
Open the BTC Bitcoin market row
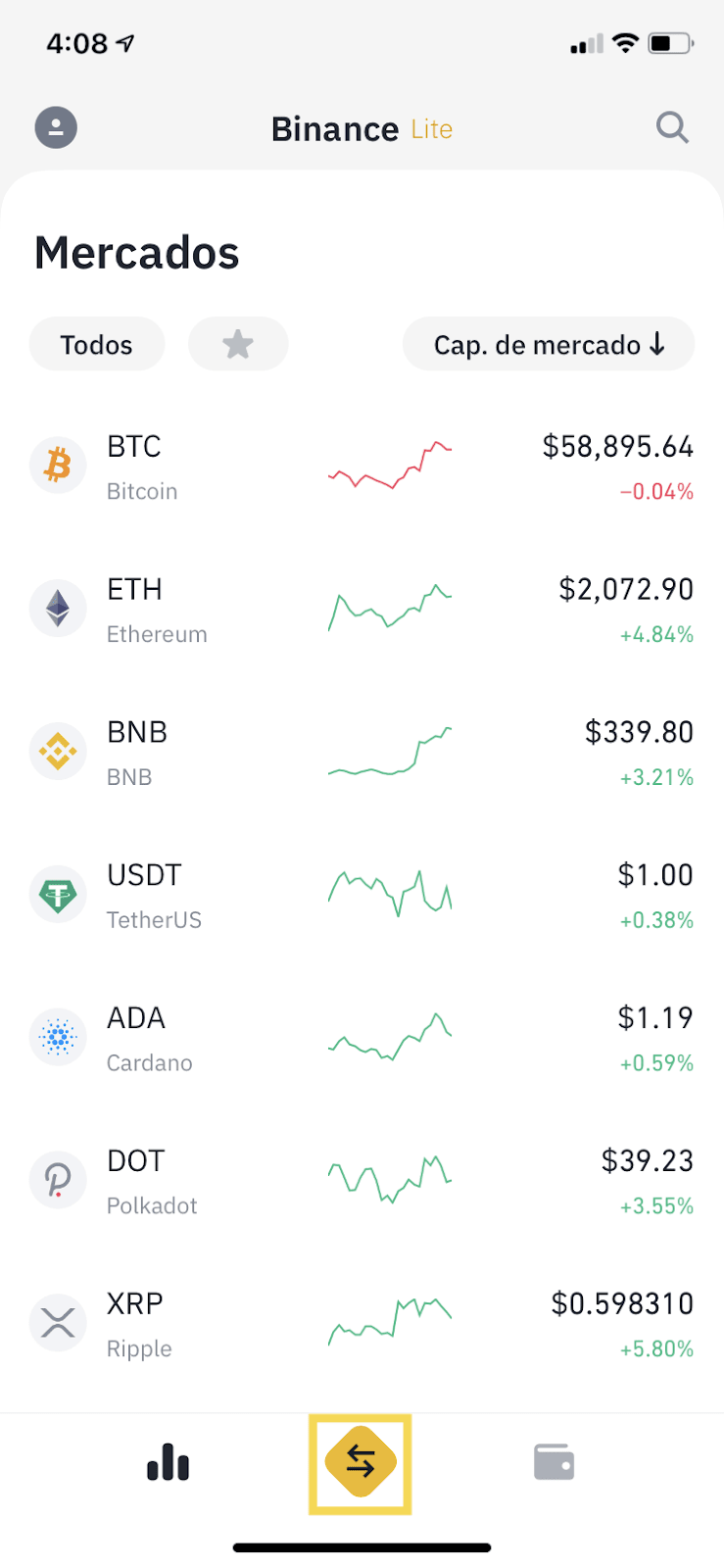tap(362, 466)
